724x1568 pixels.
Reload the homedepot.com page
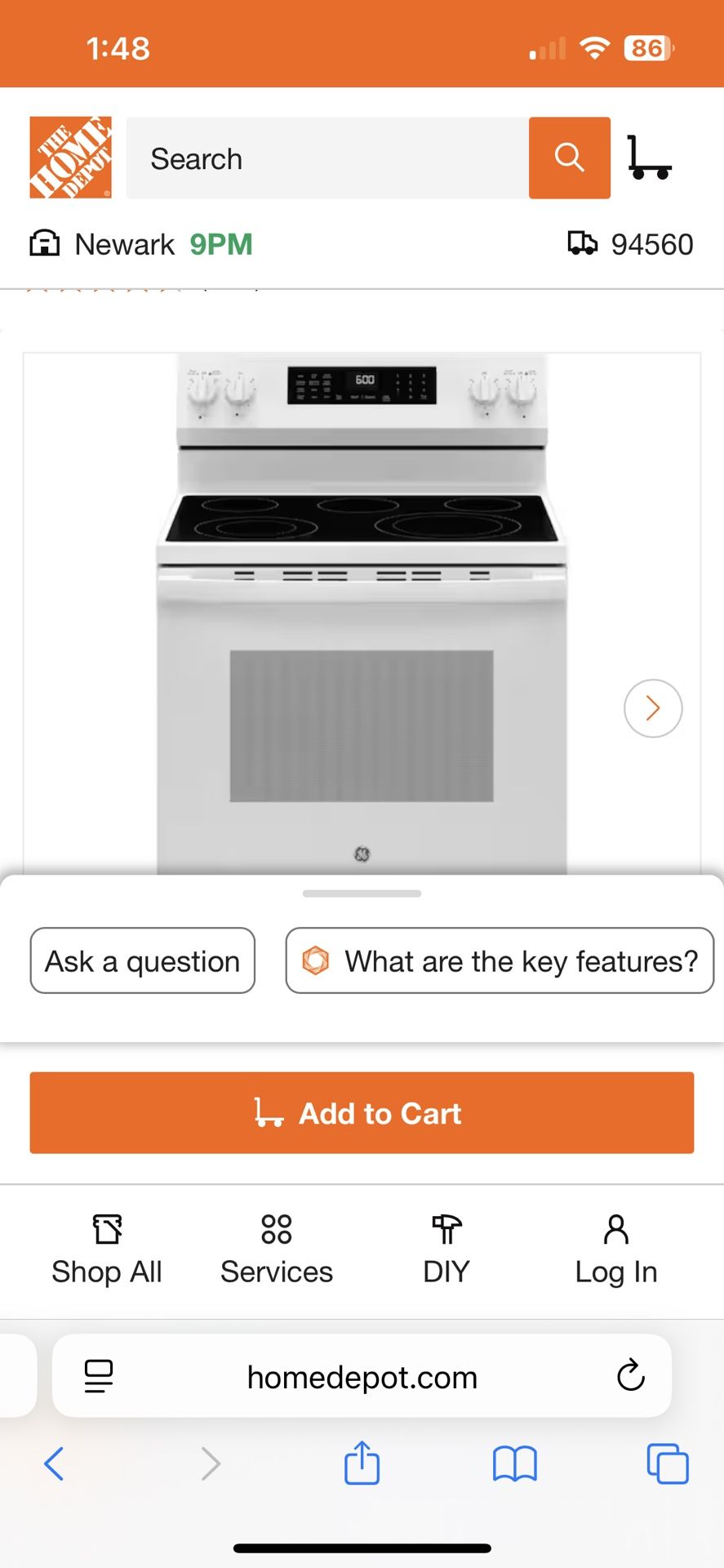(630, 1376)
